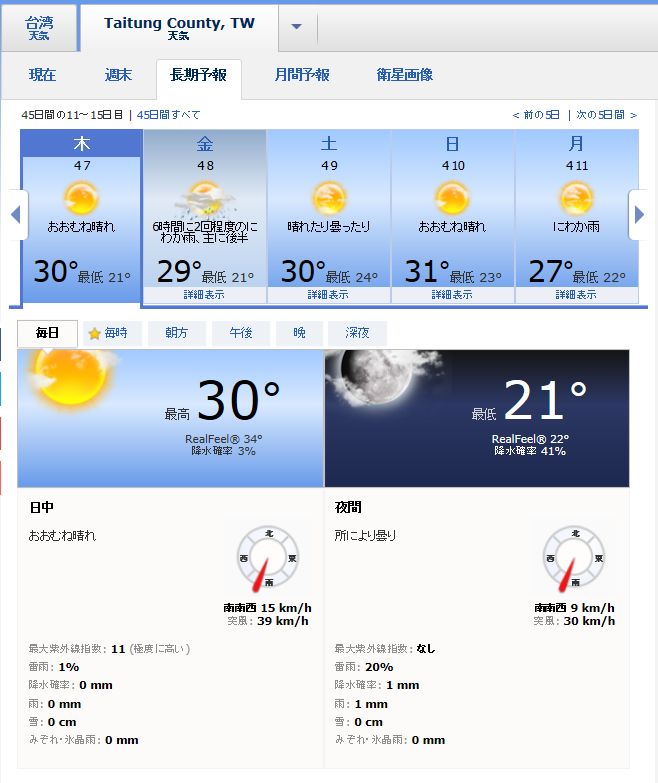658x783 pixels.
Task: Switch to the 週末 tab
Action: 118,75
